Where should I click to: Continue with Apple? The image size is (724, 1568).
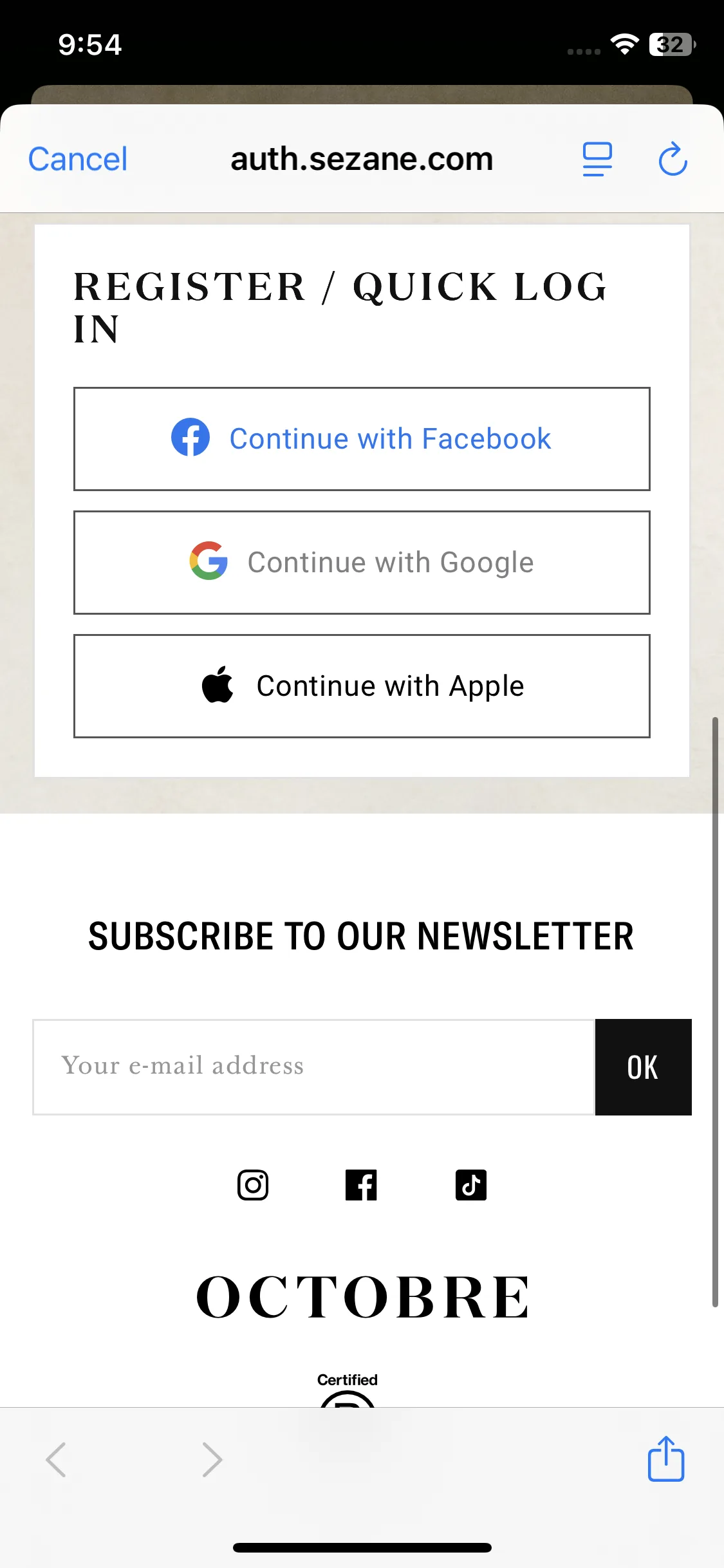tap(362, 686)
